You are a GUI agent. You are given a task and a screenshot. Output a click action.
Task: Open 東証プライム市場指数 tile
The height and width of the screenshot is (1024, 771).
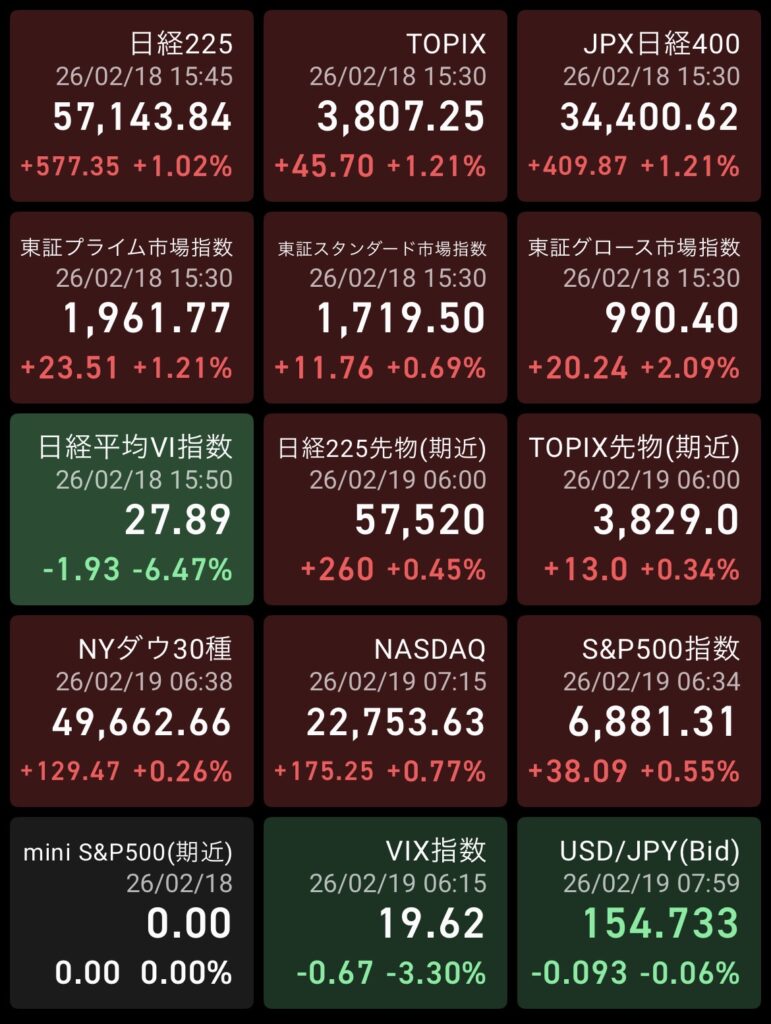[132, 307]
